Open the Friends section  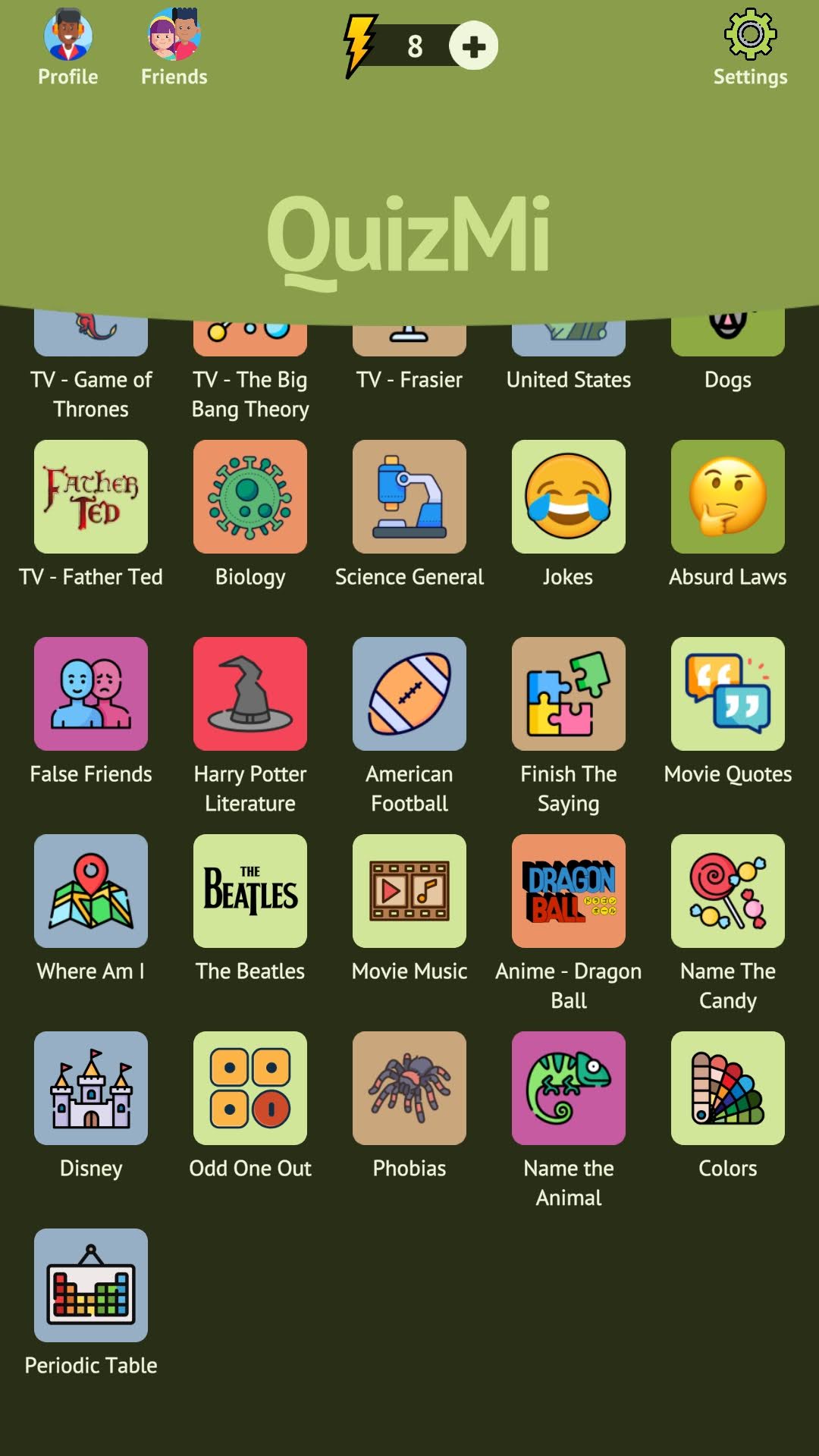(174, 47)
